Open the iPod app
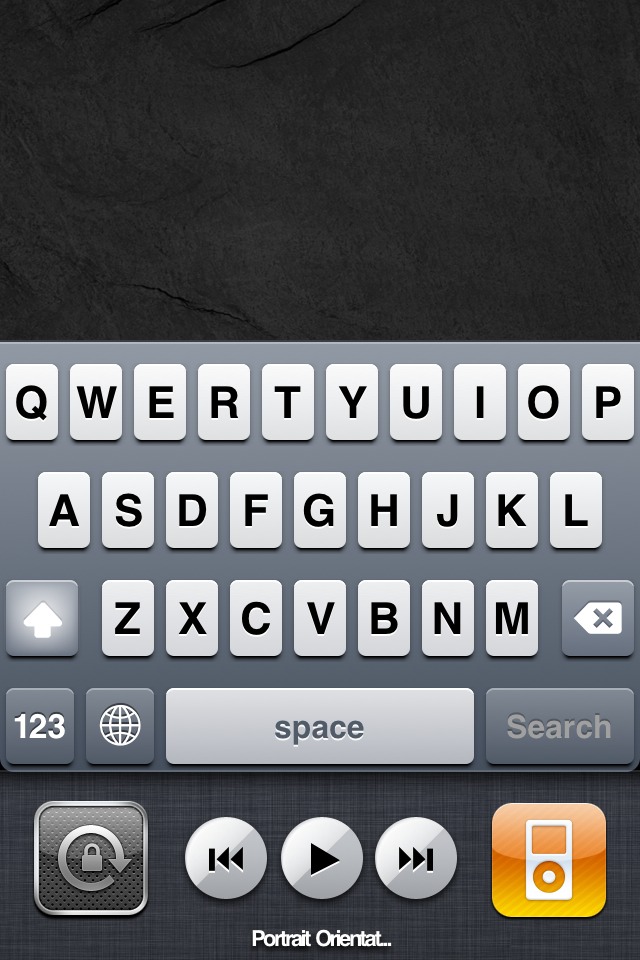This screenshot has height=960, width=640. [548, 859]
